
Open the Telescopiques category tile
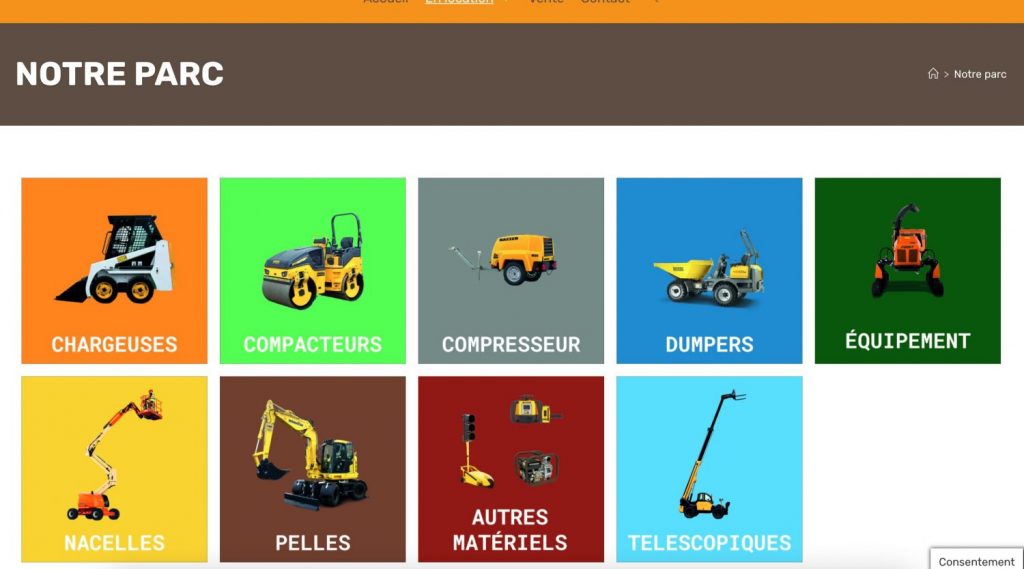[x=709, y=468]
